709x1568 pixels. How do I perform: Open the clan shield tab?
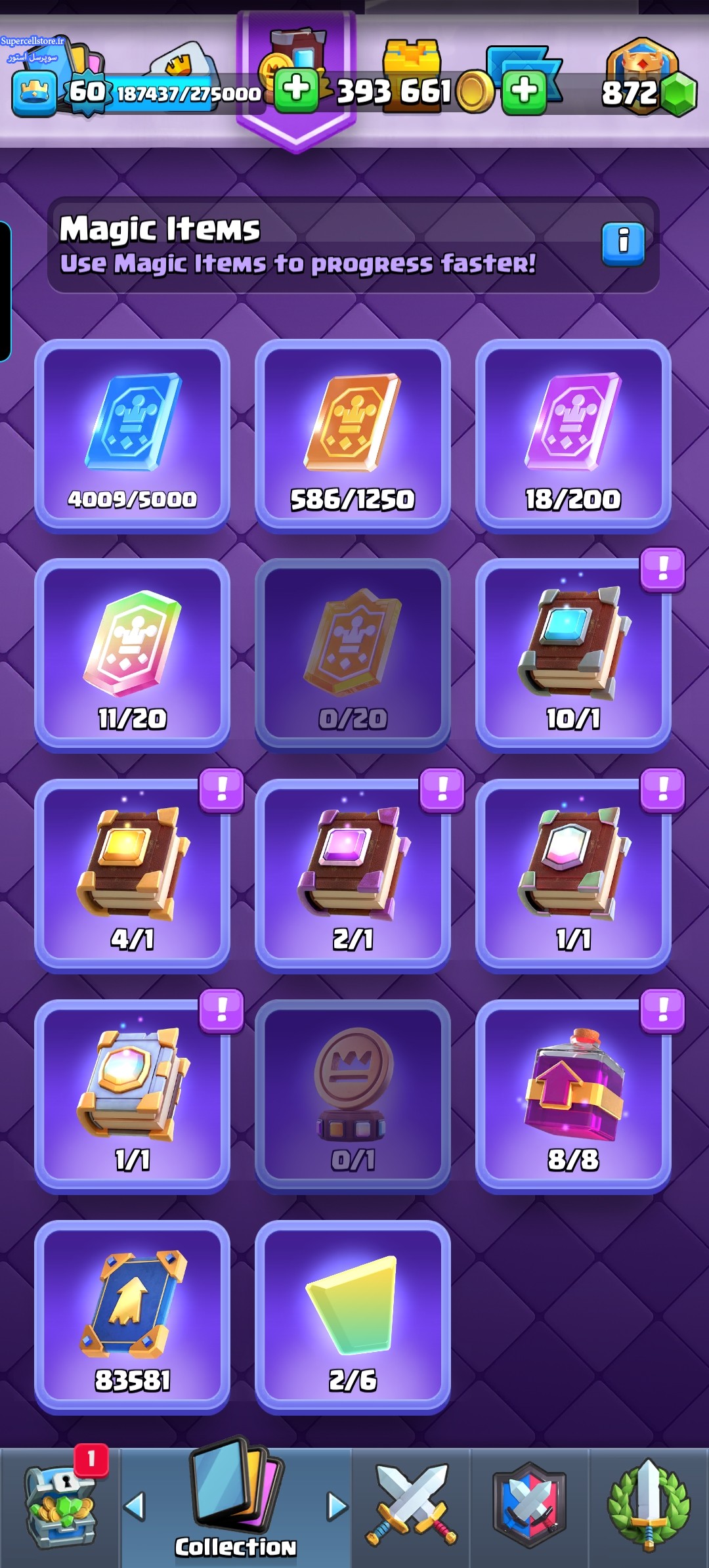pyautogui.click(x=530, y=1508)
